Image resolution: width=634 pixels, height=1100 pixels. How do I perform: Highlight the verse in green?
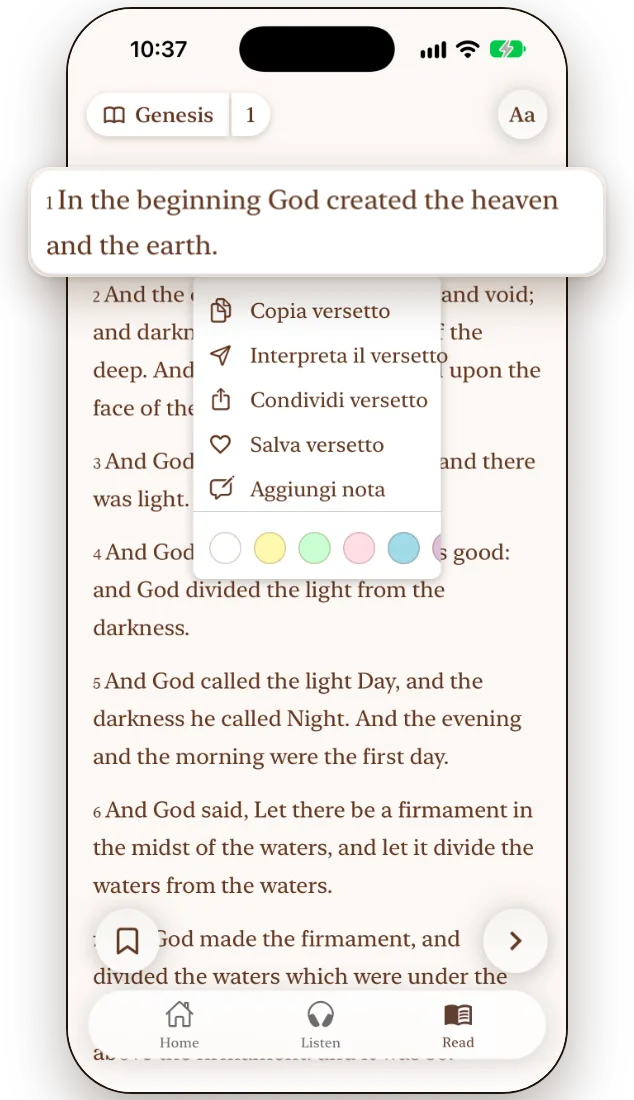[x=314, y=548]
